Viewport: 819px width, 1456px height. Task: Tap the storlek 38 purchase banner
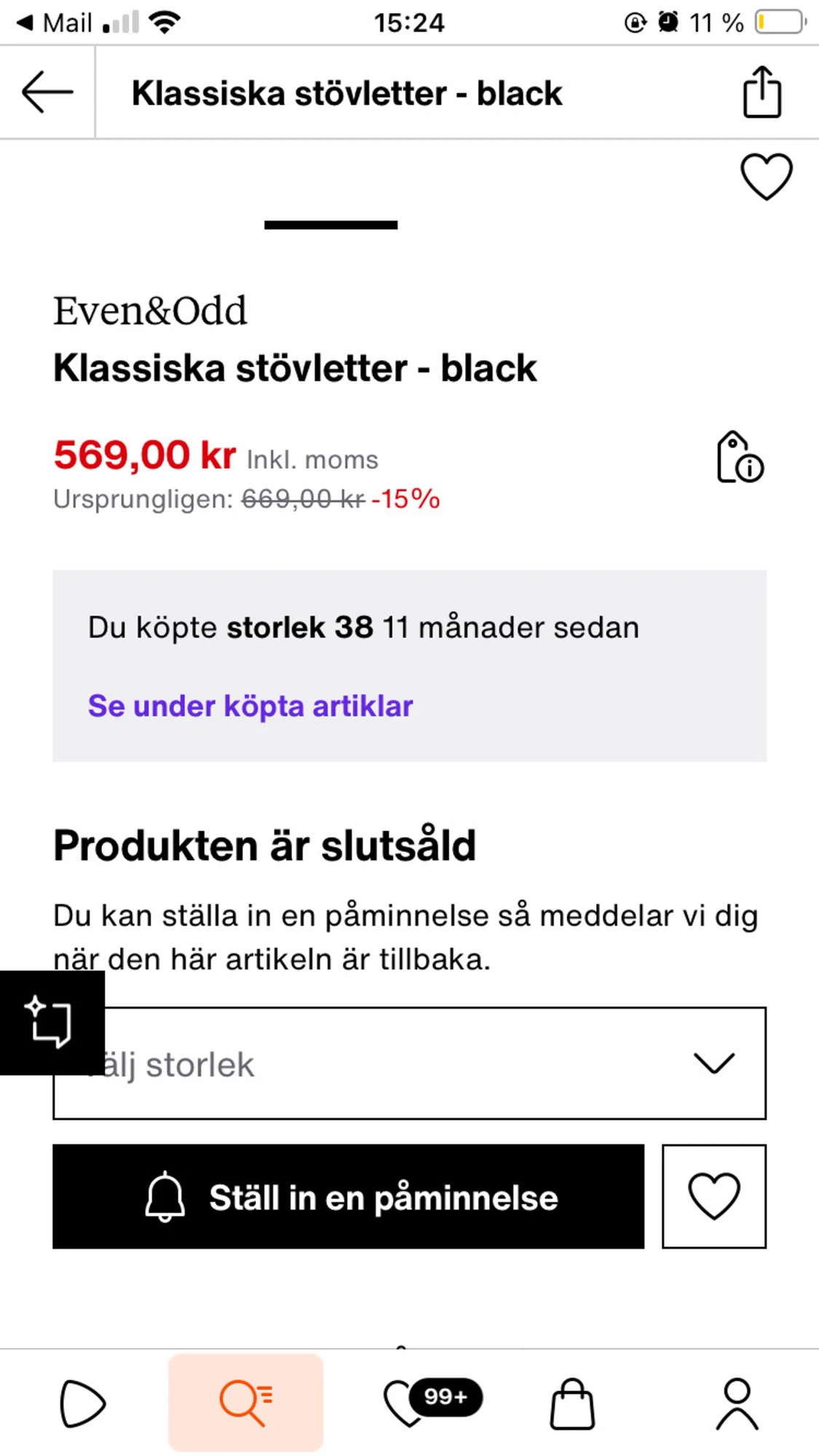[363, 626]
